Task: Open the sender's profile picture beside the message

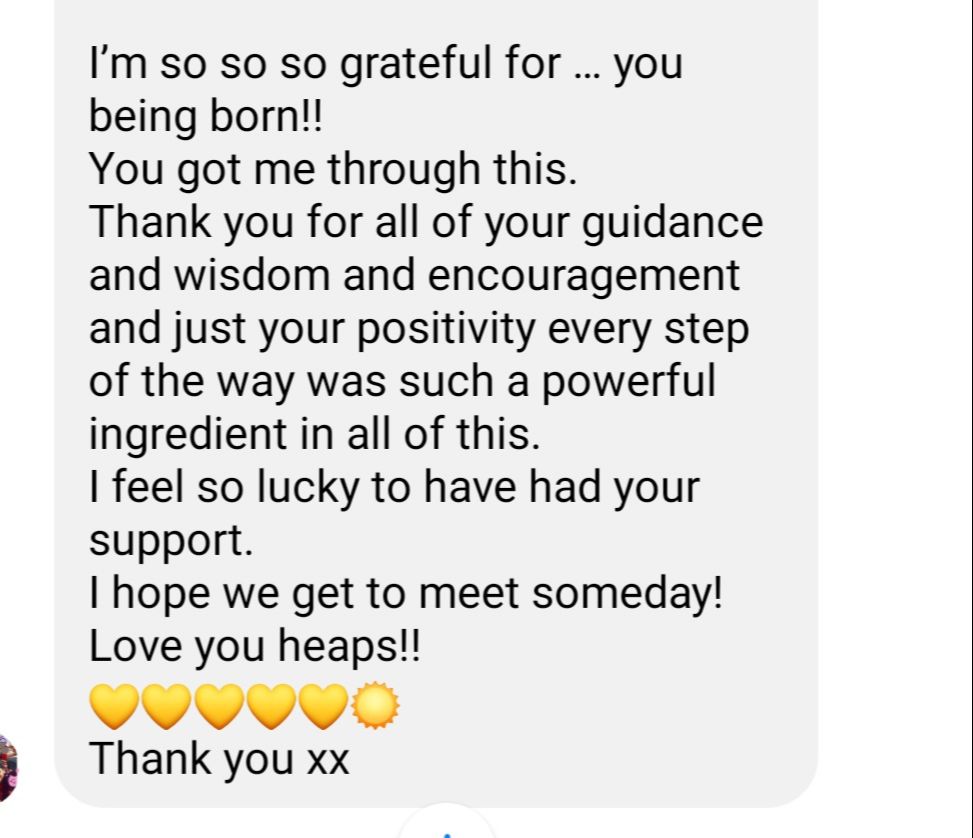Action: click(x=8, y=768)
